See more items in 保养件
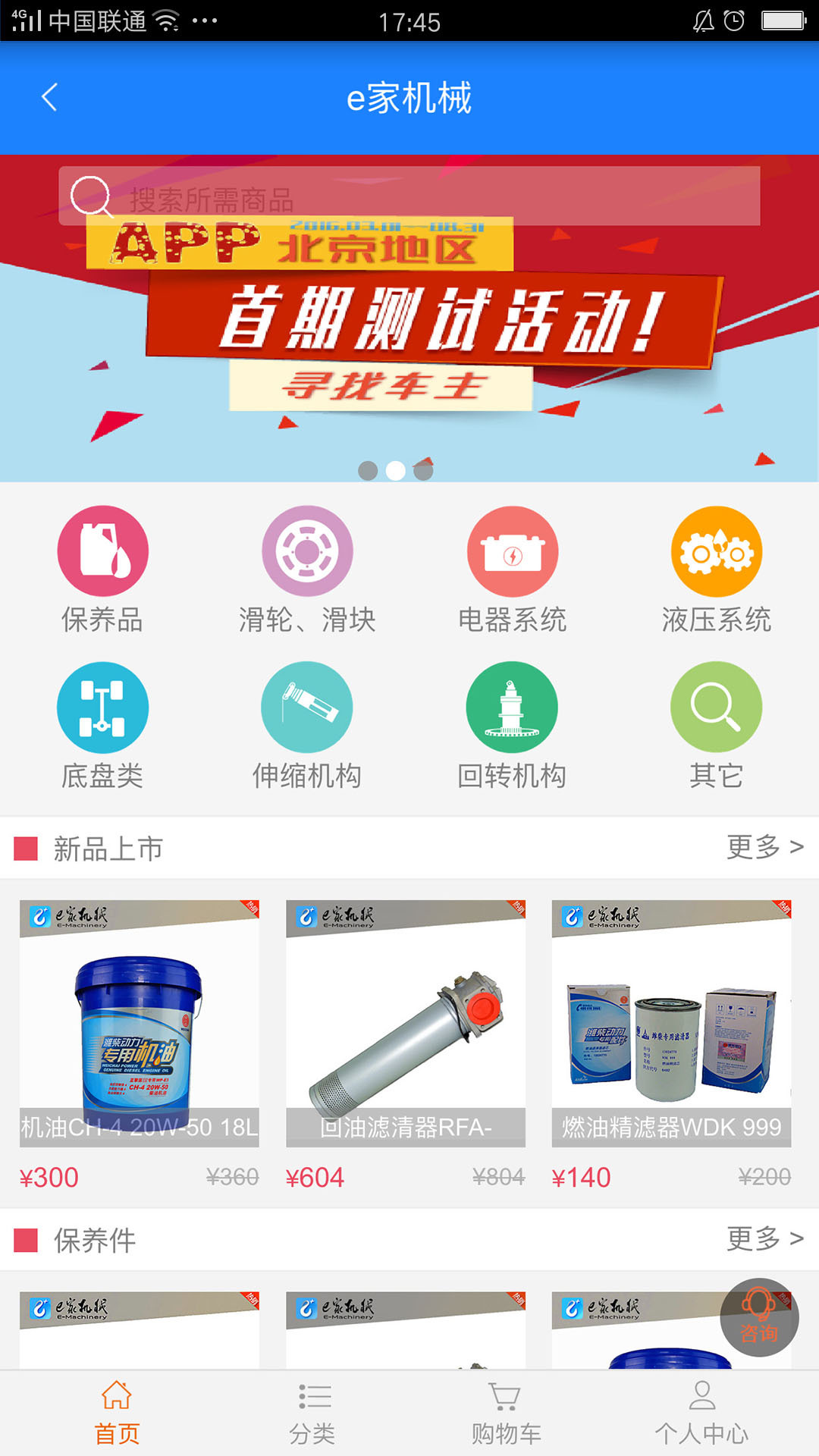Image resolution: width=819 pixels, height=1456 pixels. 764,1239
